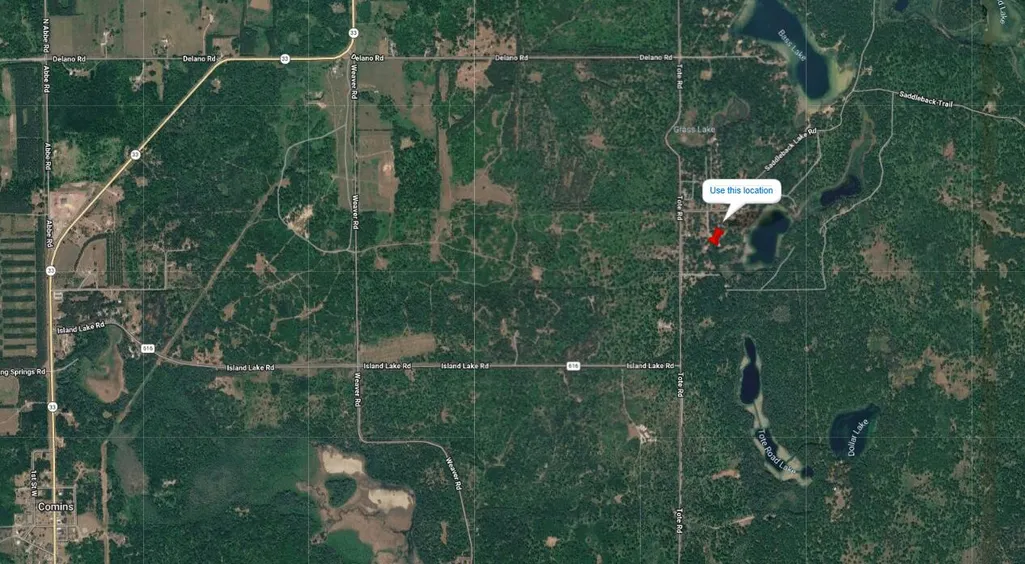
Task: Select the red pin marker
Action: 716,237
